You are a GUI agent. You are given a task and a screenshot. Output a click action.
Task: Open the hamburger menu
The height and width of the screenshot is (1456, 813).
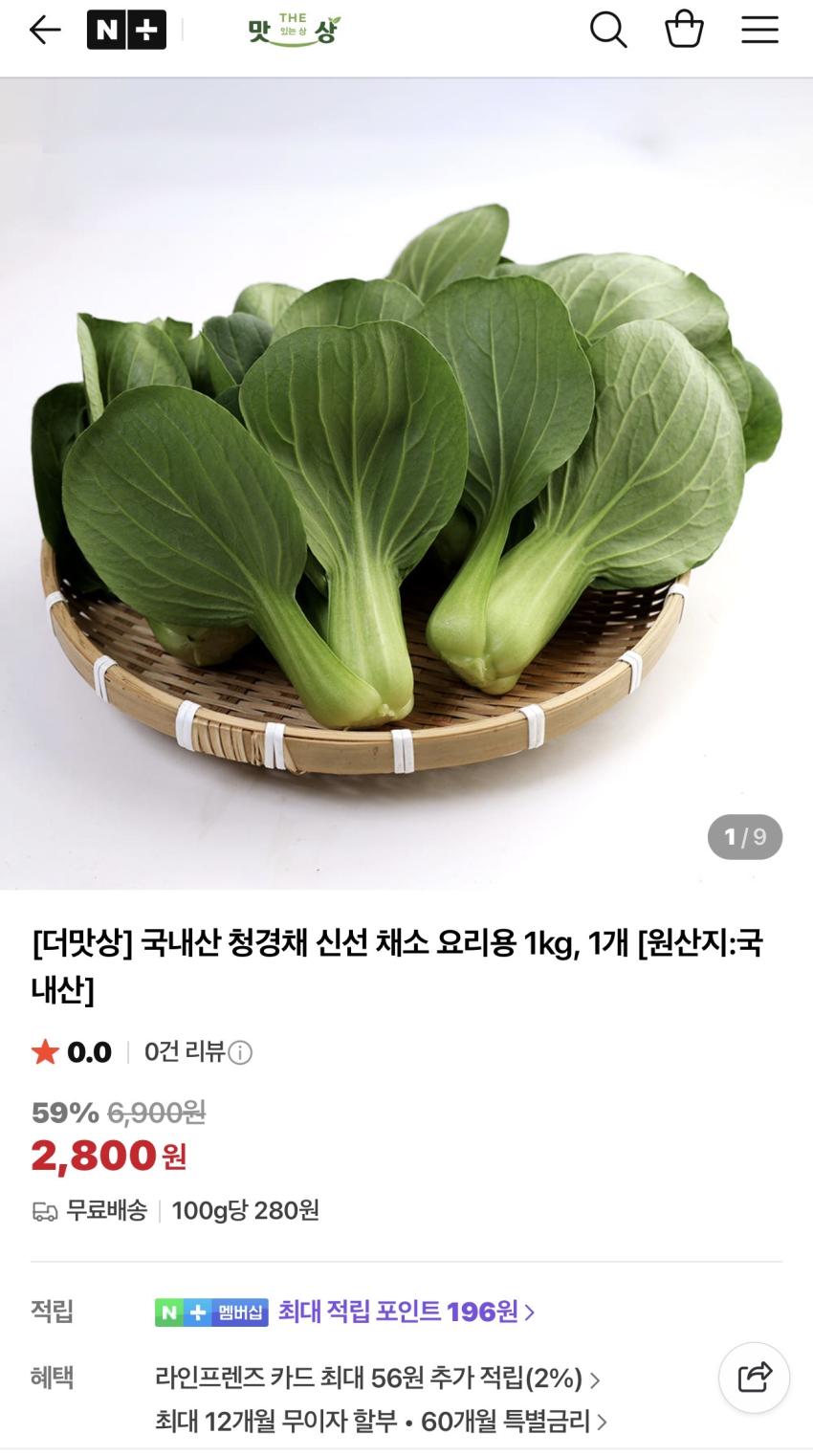click(x=759, y=31)
